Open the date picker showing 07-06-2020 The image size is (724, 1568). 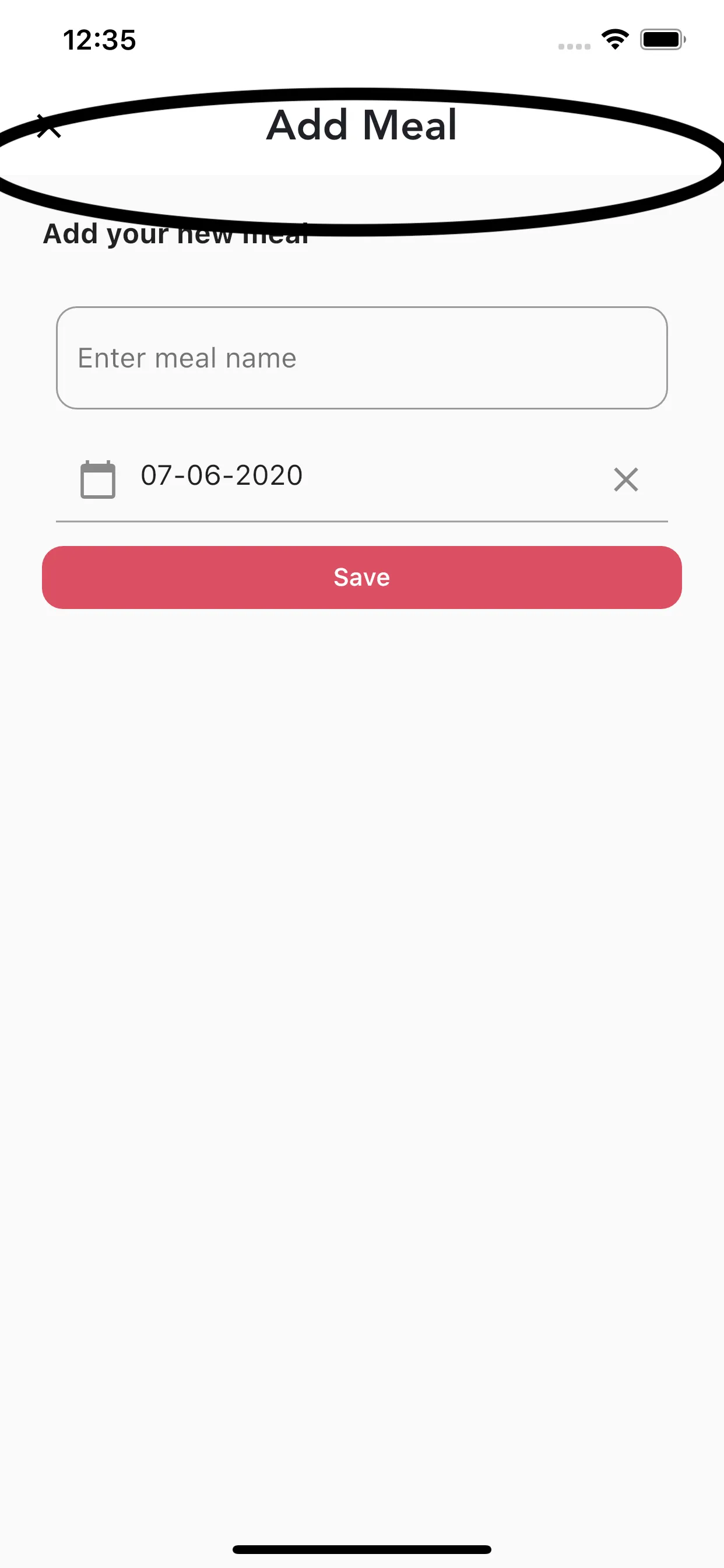click(222, 476)
